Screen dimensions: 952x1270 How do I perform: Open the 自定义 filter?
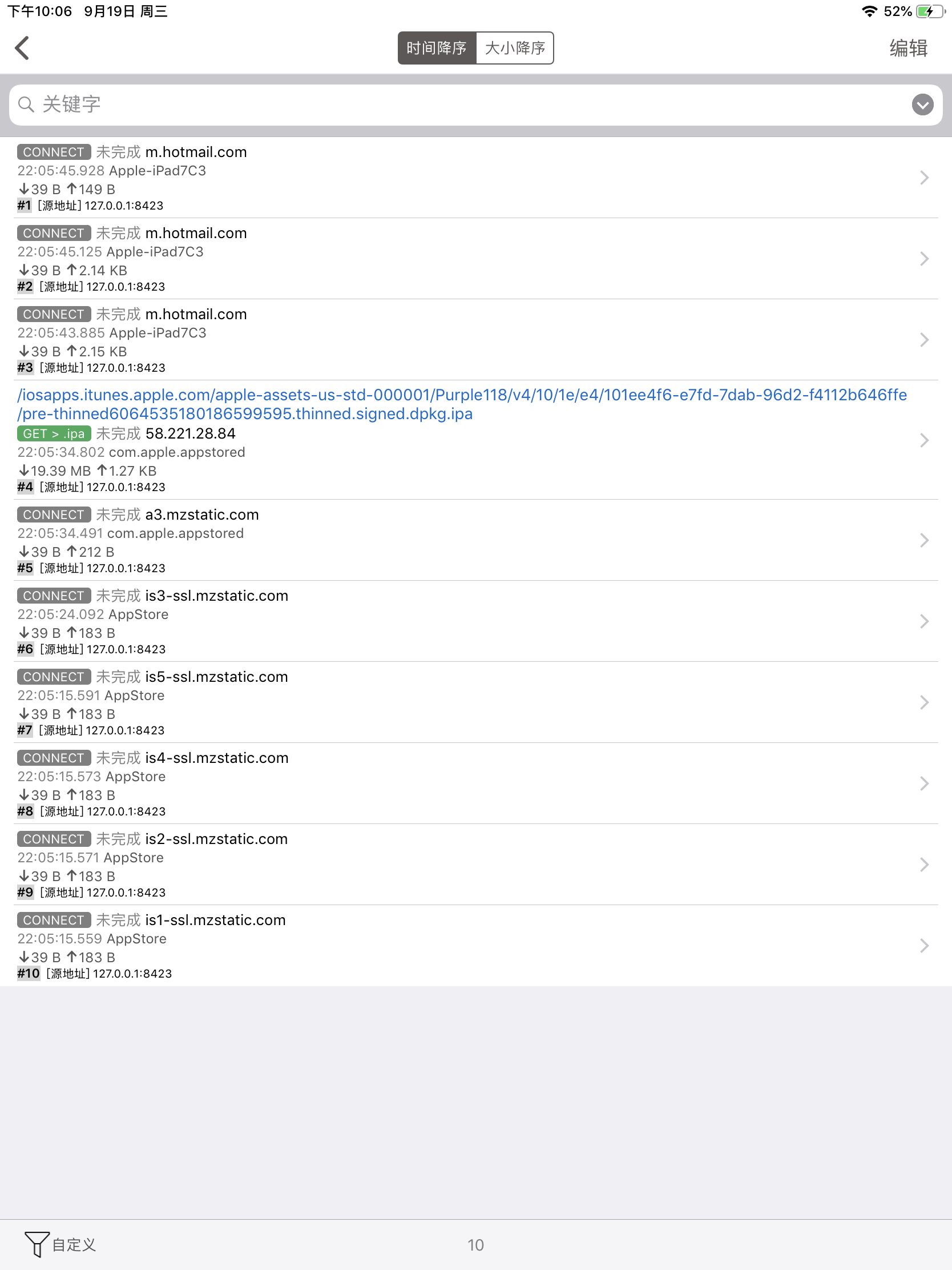[61, 1244]
